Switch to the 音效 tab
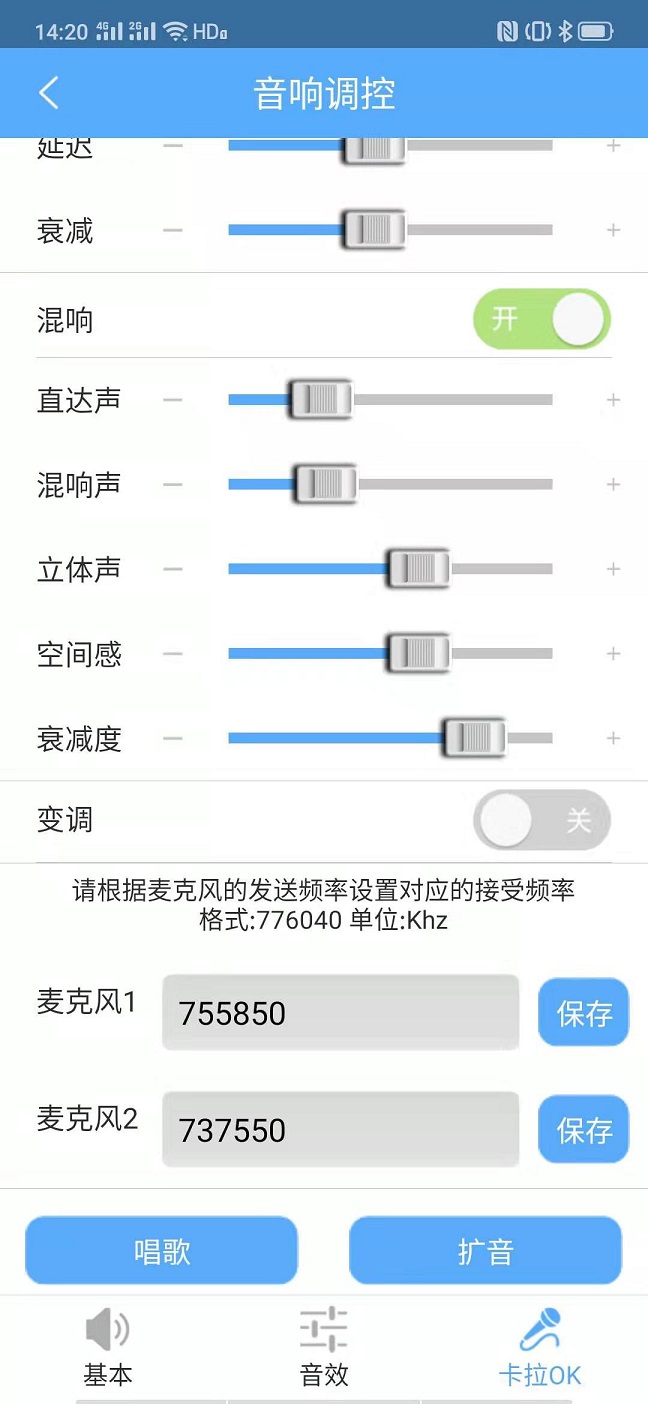This screenshot has height=1404, width=648. click(324, 1348)
